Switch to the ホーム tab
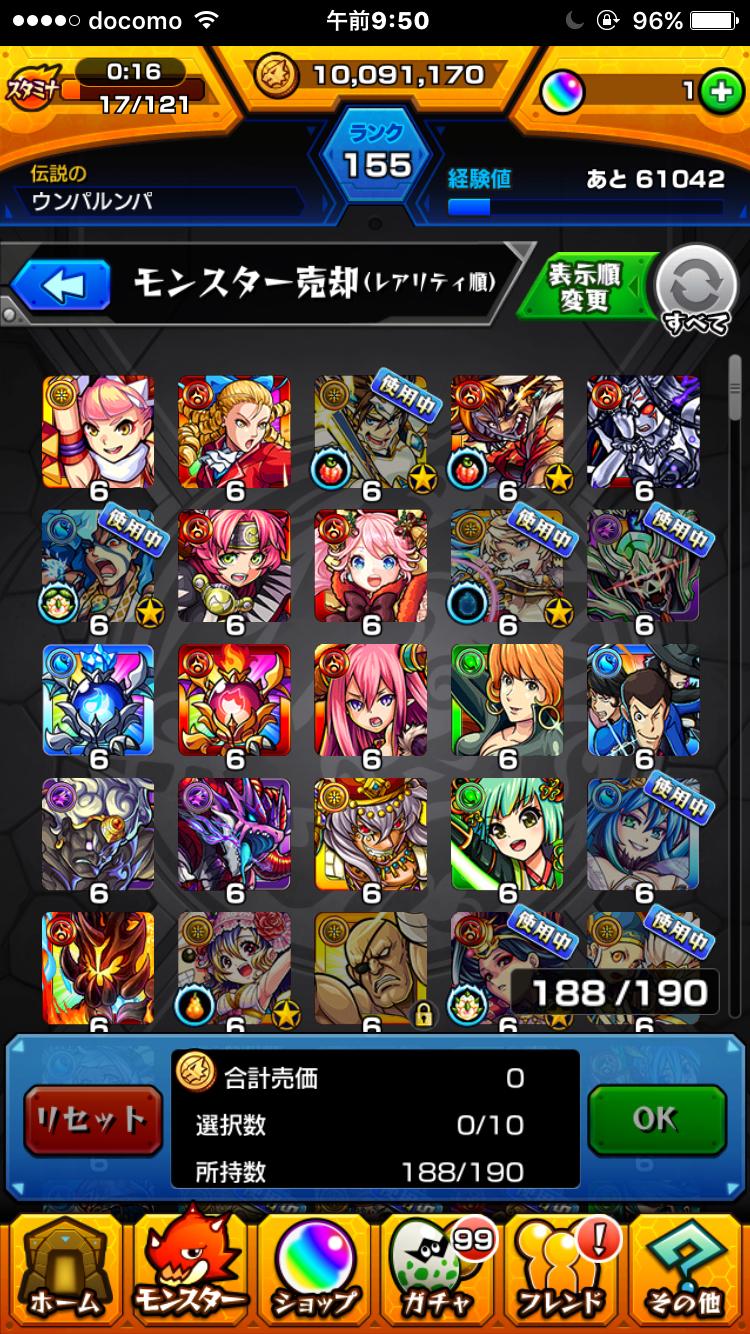Screen dimensions: 750x1334 pos(65,1272)
